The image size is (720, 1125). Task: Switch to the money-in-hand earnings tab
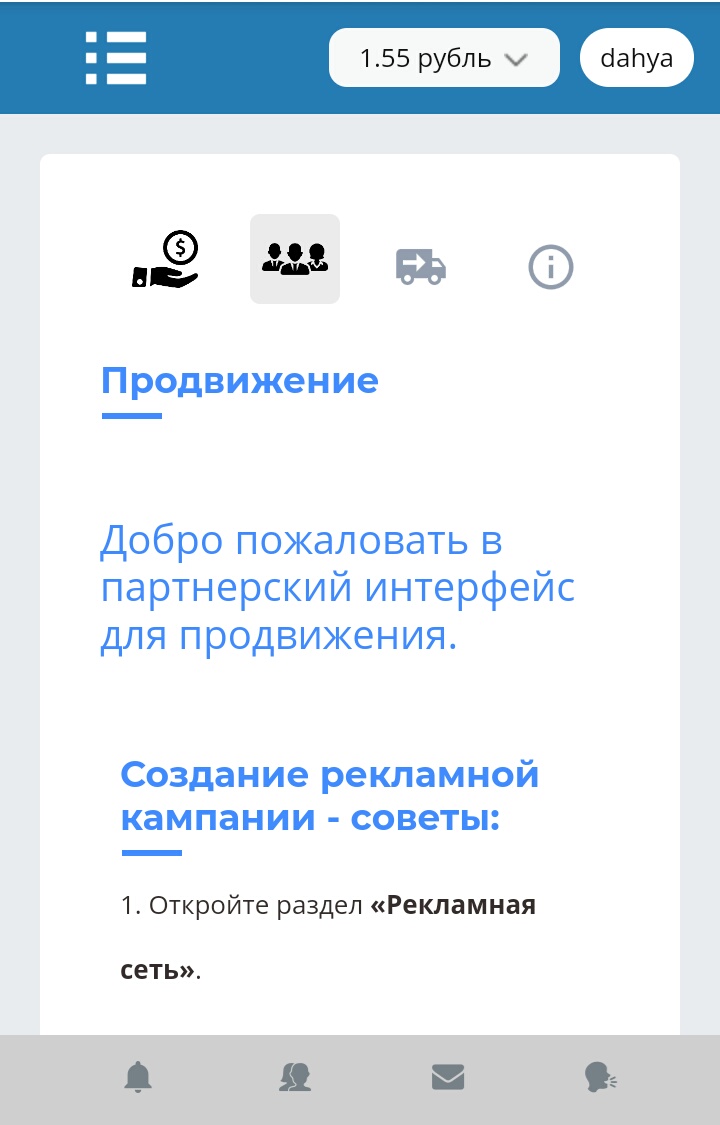click(166, 260)
